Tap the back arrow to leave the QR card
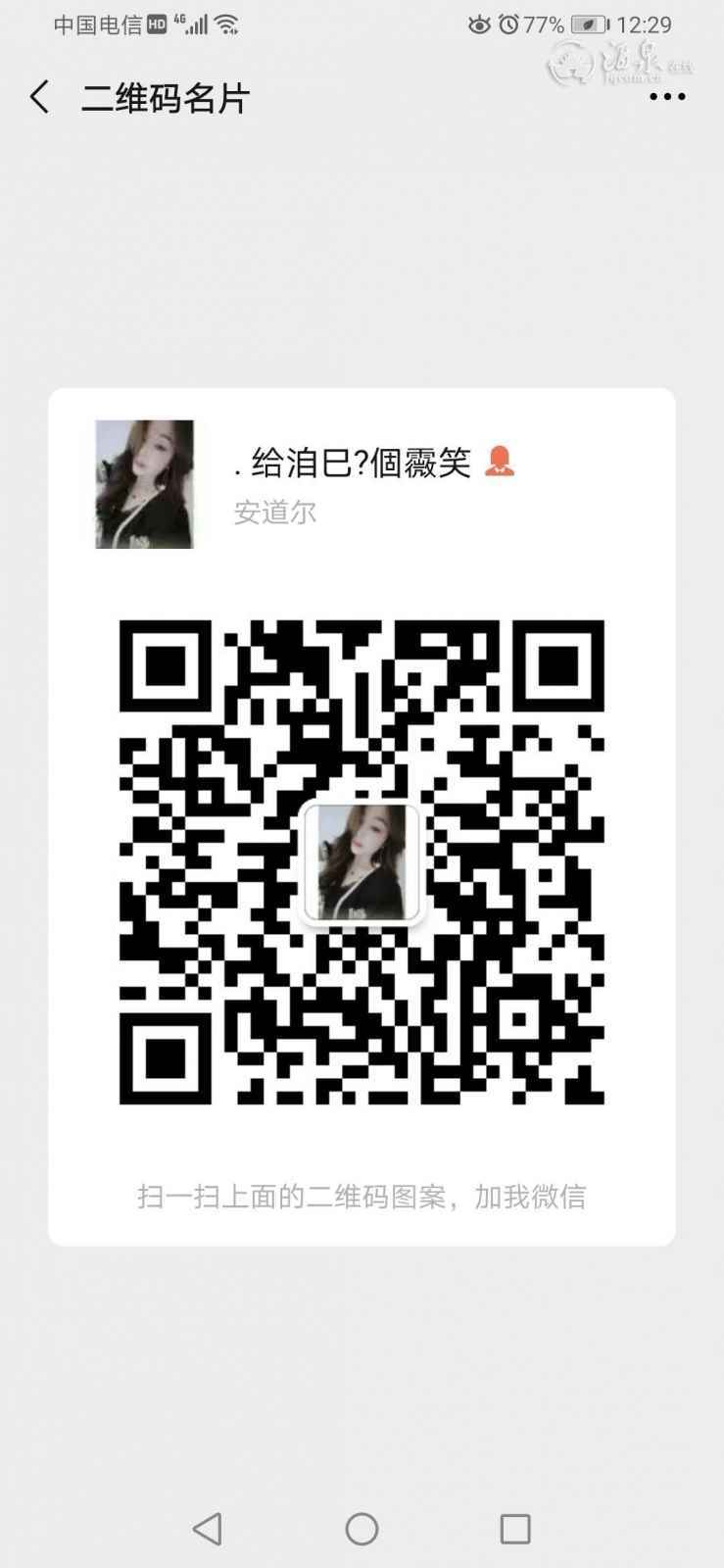Screen dimensions: 724x1568 pos(37,97)
